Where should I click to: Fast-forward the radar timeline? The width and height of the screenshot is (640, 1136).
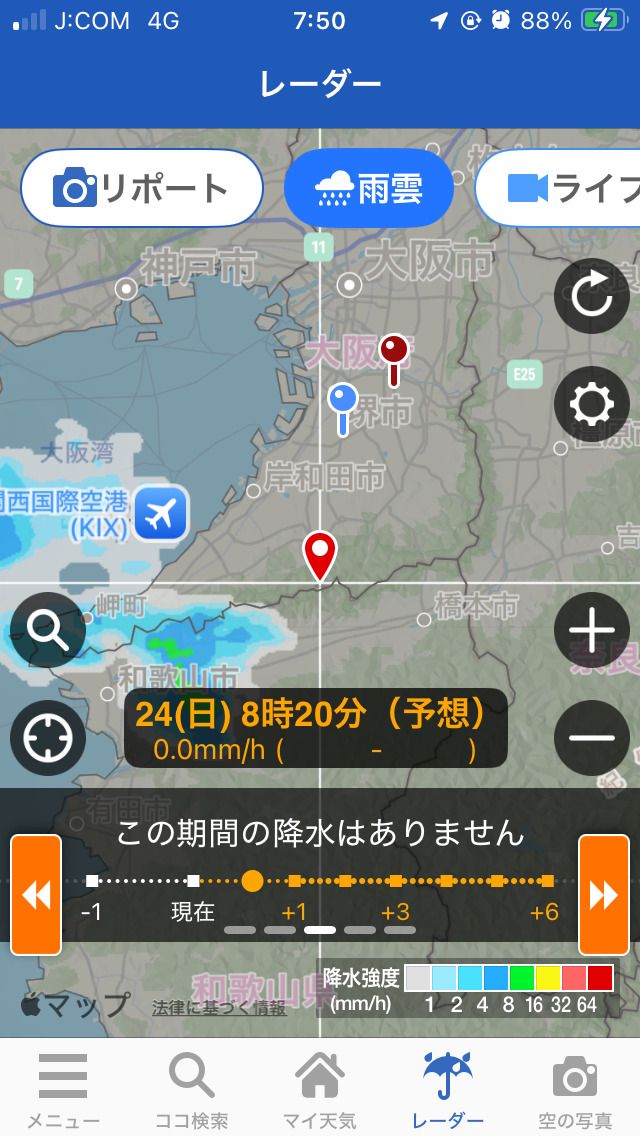(x=604, y=895)
